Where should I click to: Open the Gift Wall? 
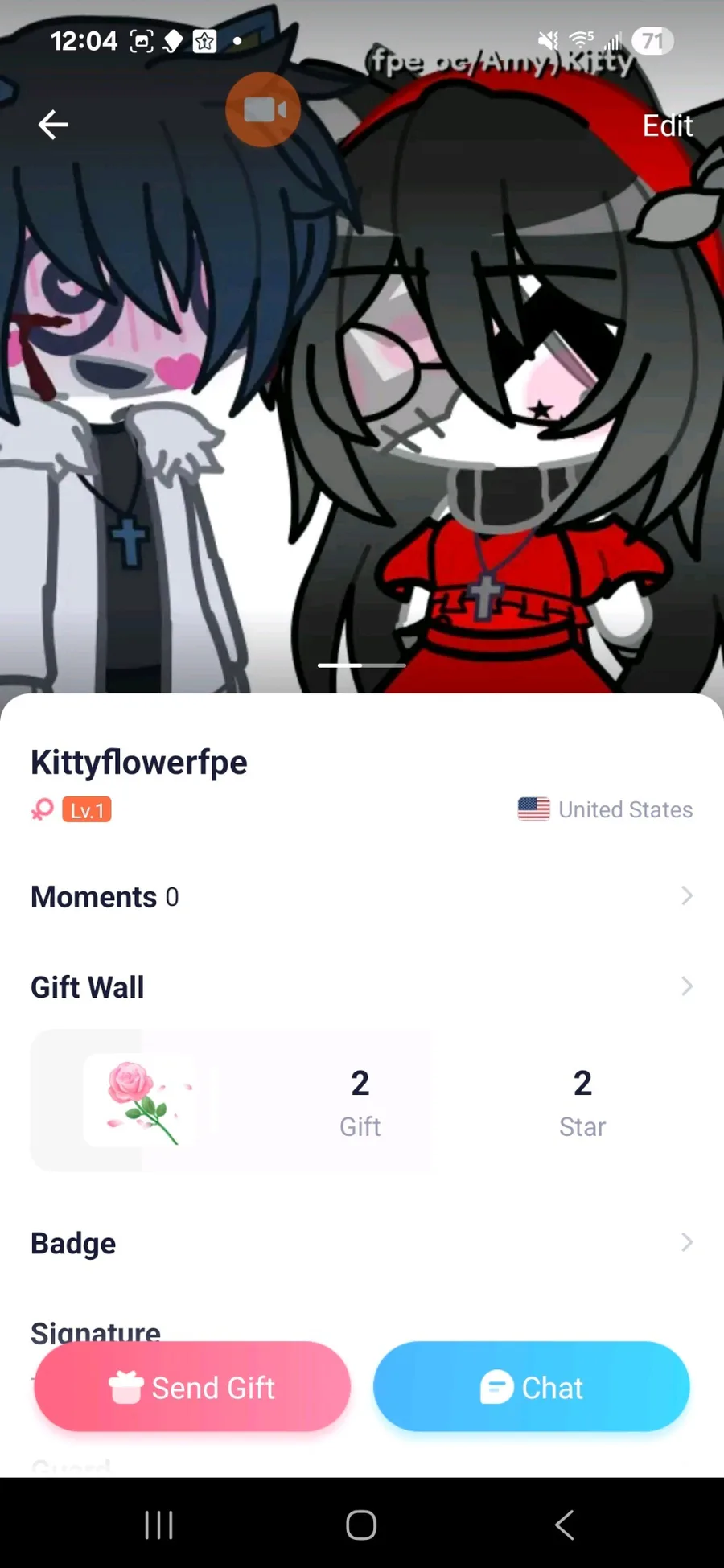coord(361,986)
